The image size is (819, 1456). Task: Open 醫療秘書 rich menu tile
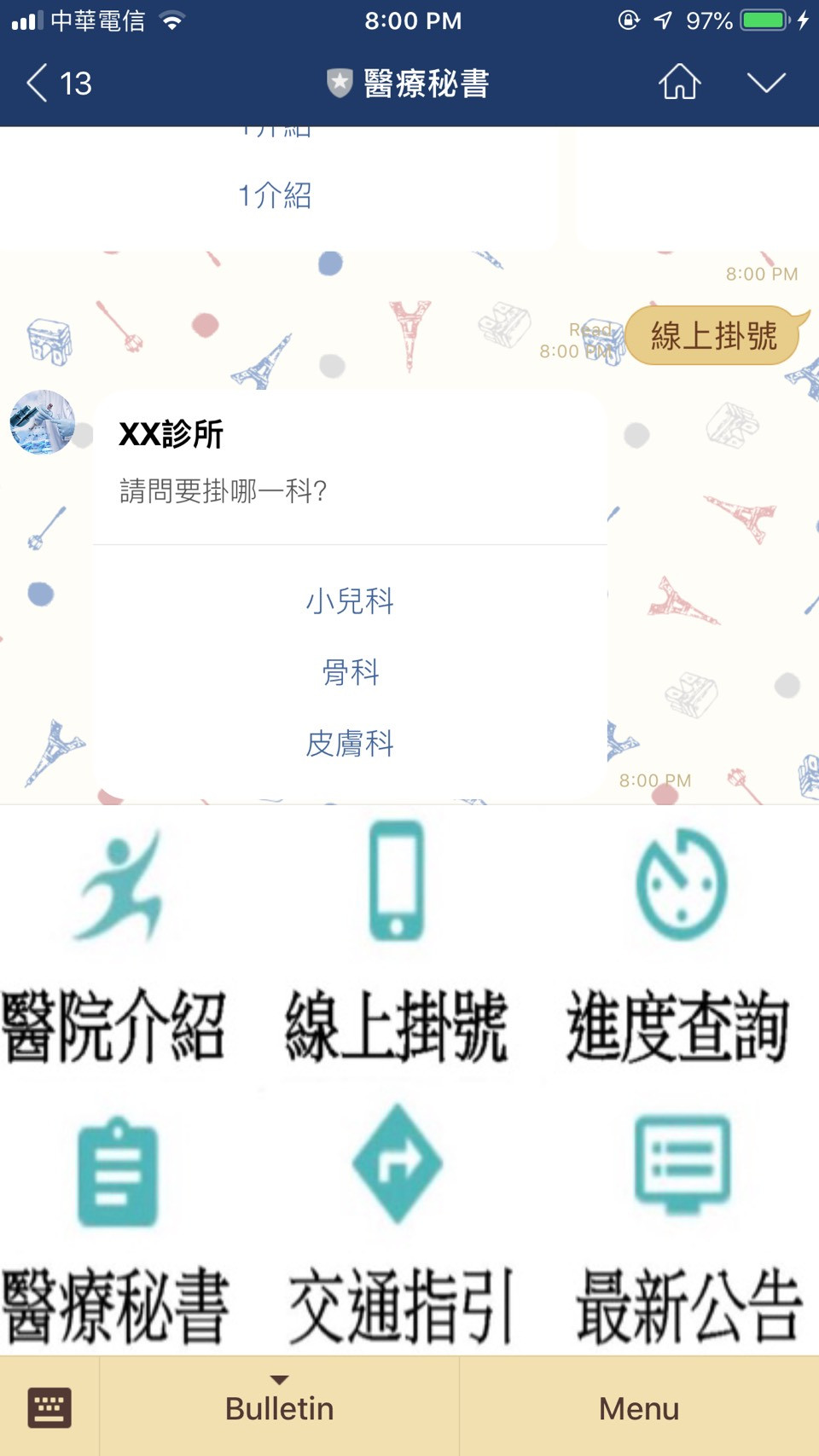[117, 1228]
